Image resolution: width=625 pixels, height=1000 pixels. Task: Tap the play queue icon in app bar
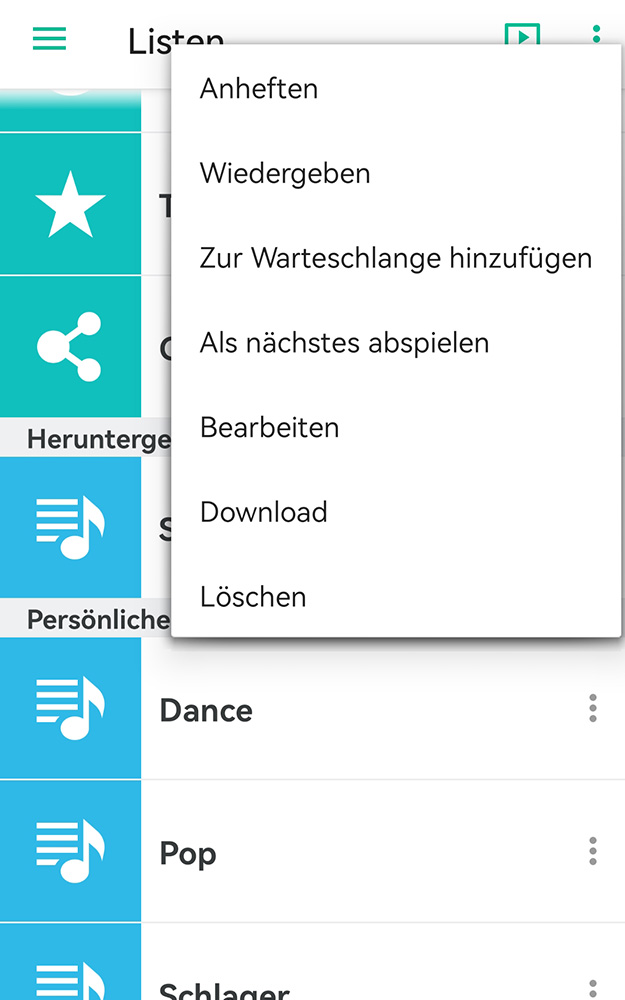522,34
